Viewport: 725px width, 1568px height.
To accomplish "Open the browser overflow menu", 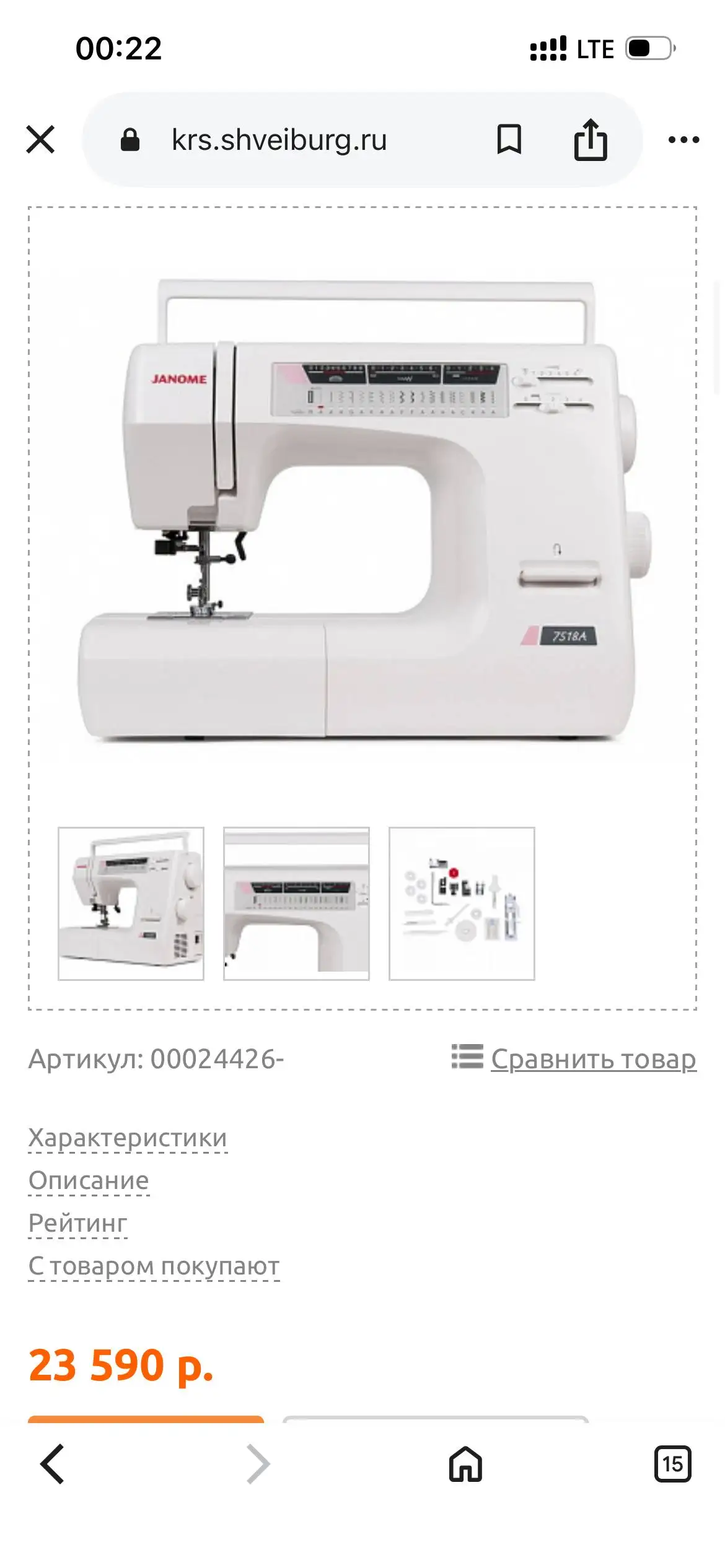I will click(683, 140).
